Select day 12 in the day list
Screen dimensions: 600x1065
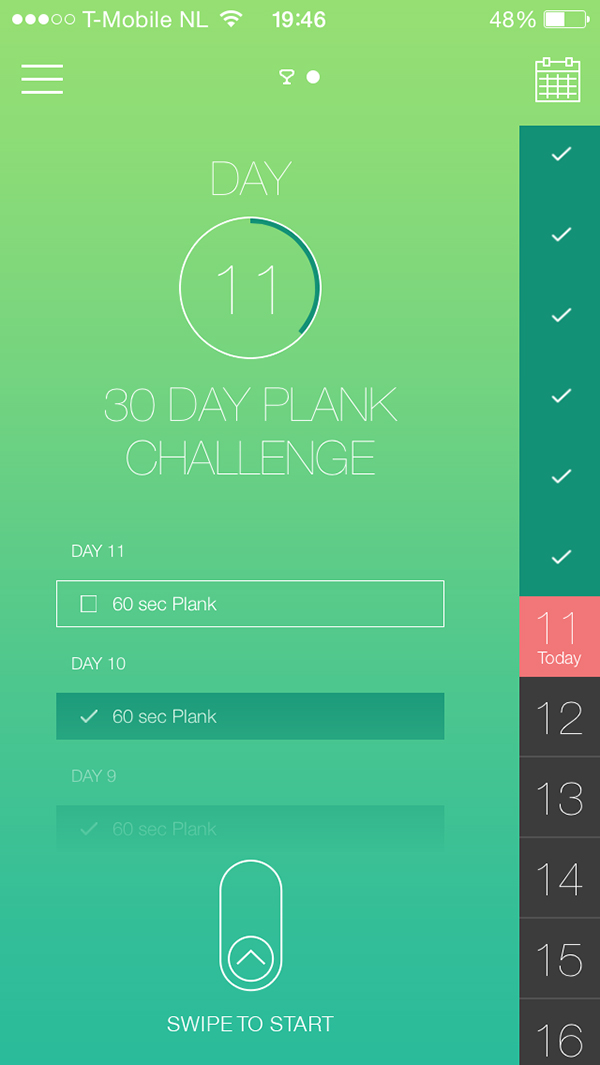click(559, 718)
